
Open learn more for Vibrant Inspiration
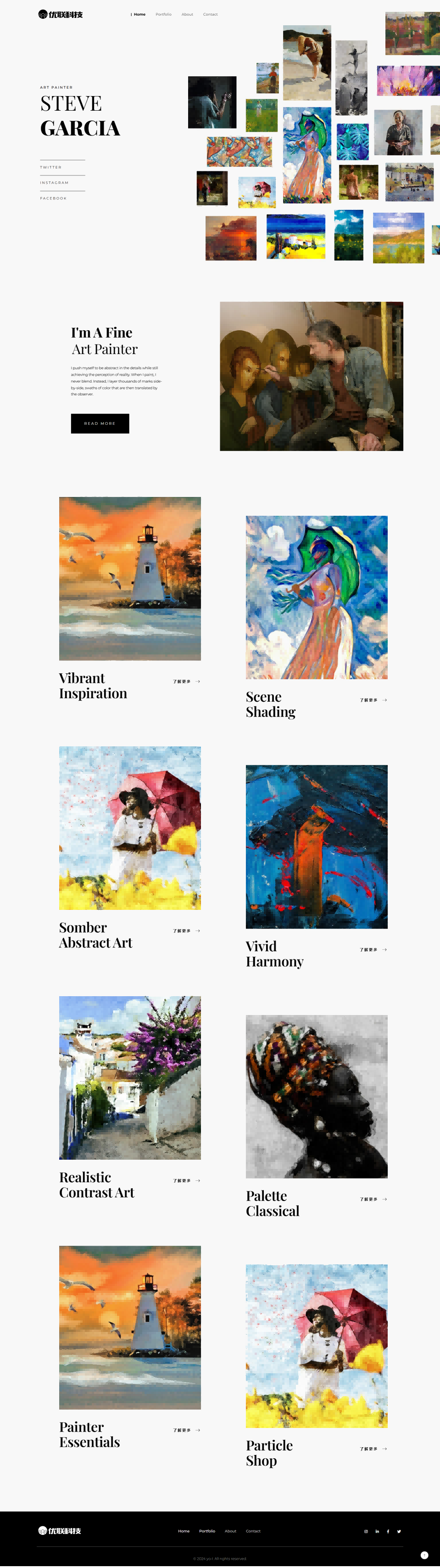coord(186,681)
